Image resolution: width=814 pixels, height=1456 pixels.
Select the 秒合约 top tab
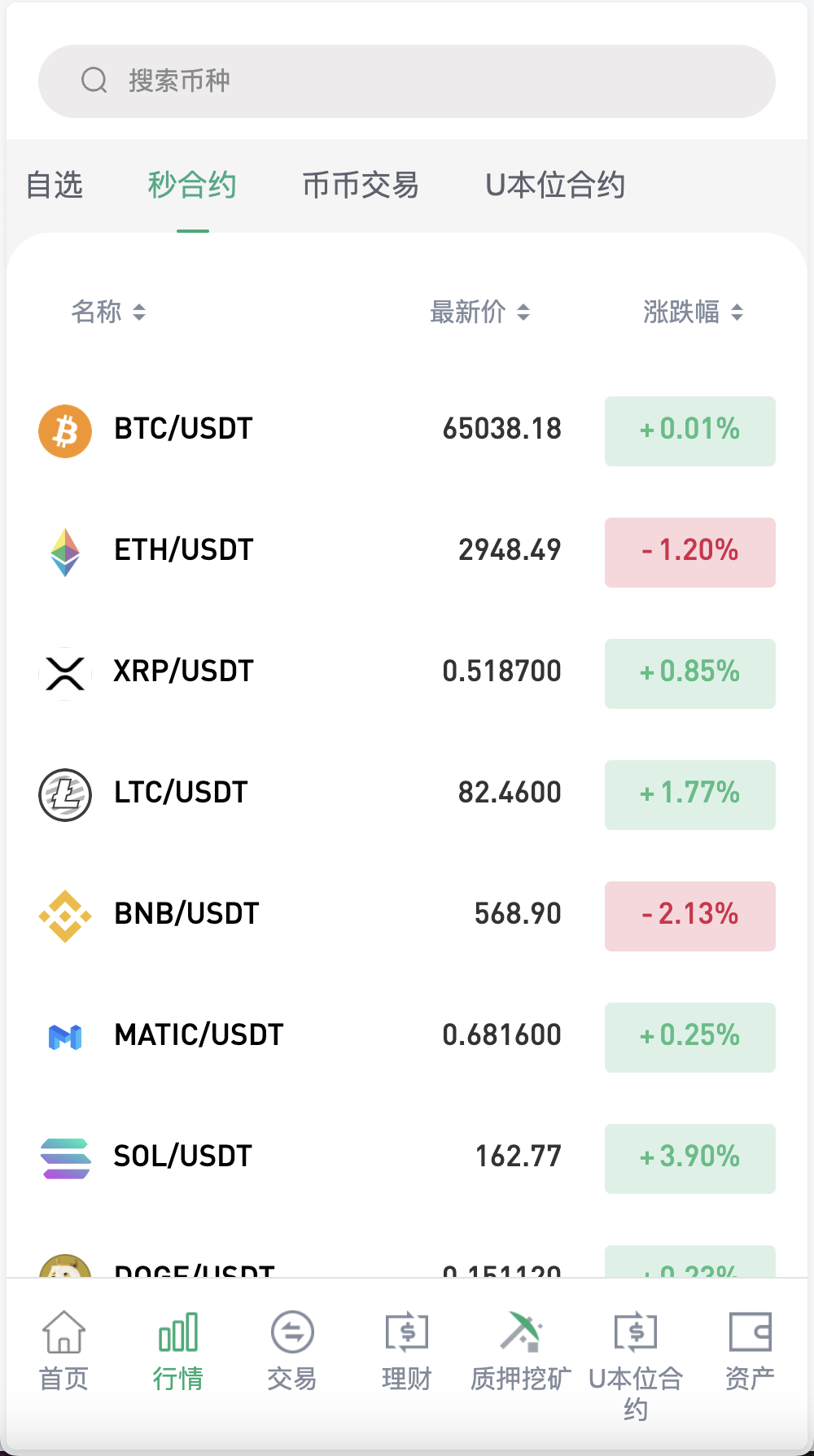point(192,186)
